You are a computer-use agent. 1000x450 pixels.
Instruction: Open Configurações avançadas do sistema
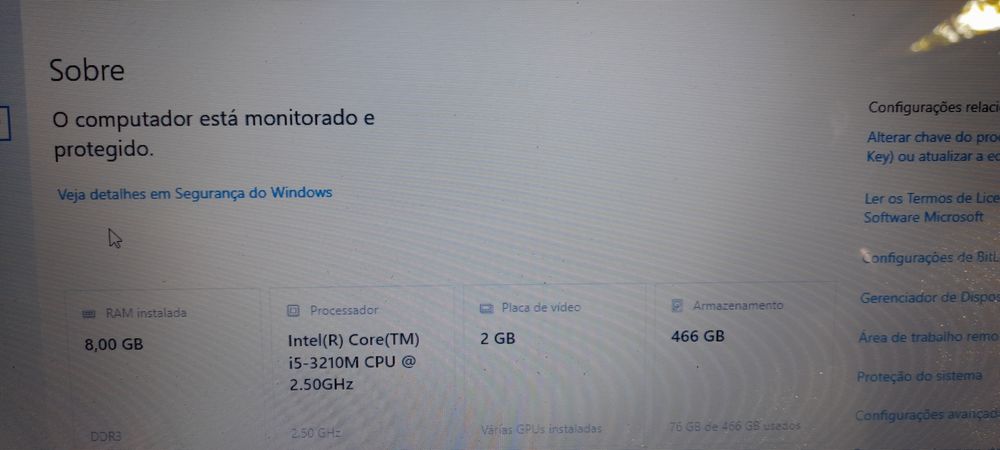pyautogui.click(x=927, y=414)
